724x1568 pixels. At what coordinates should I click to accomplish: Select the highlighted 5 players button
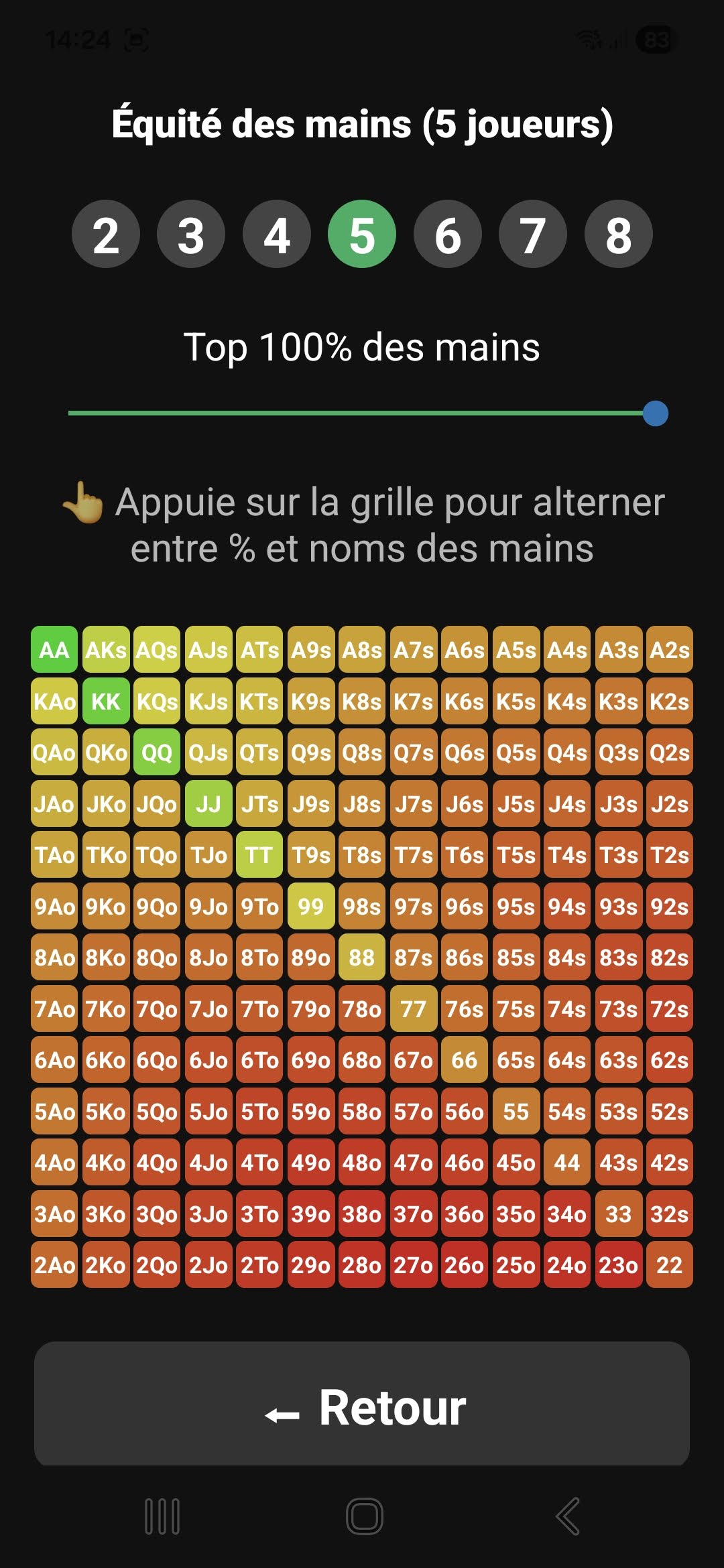pyautogui.click(x=362, y=235)
